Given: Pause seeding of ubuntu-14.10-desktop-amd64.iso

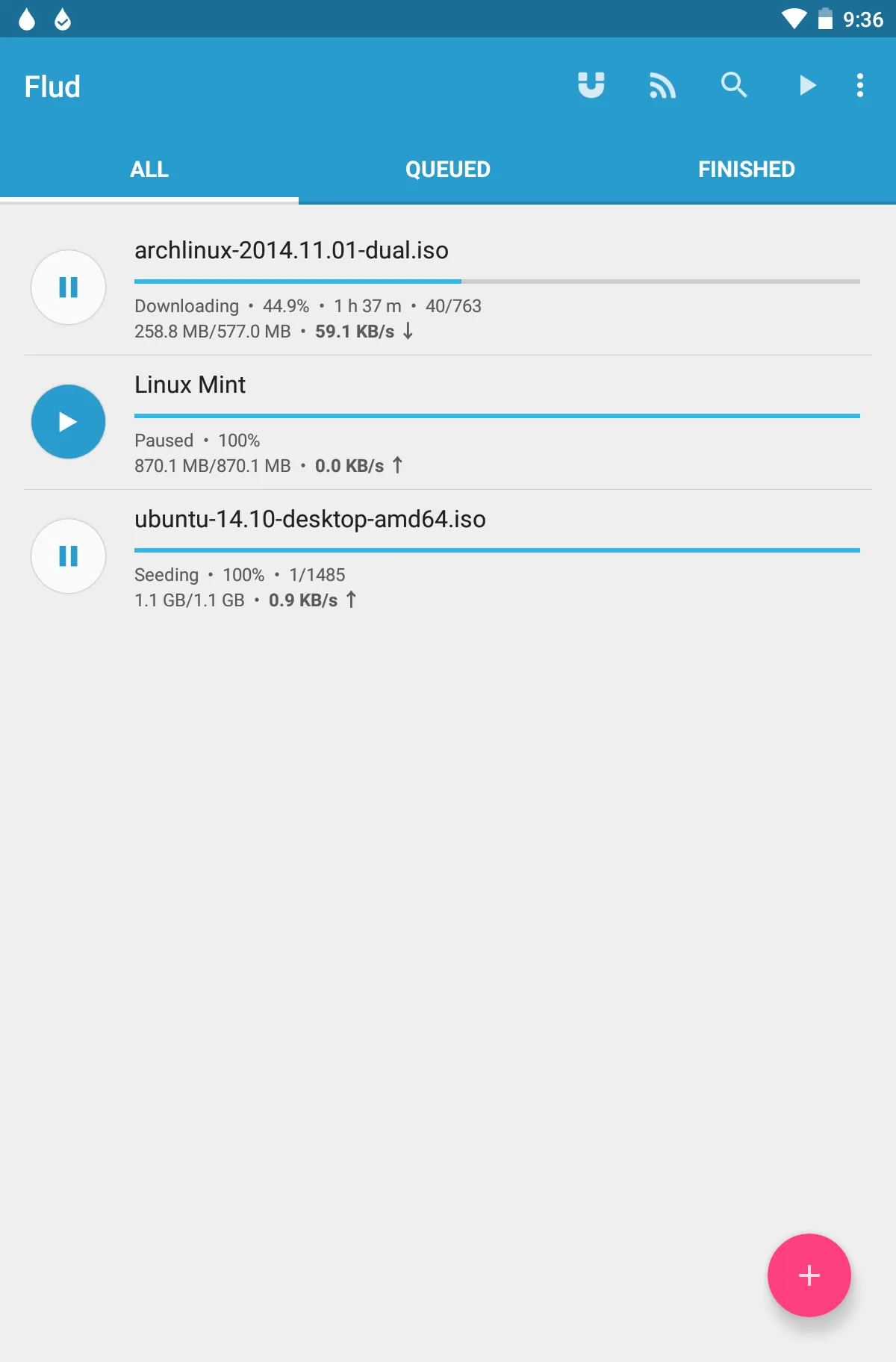Looking at the screenshot, I should point(68,556).
